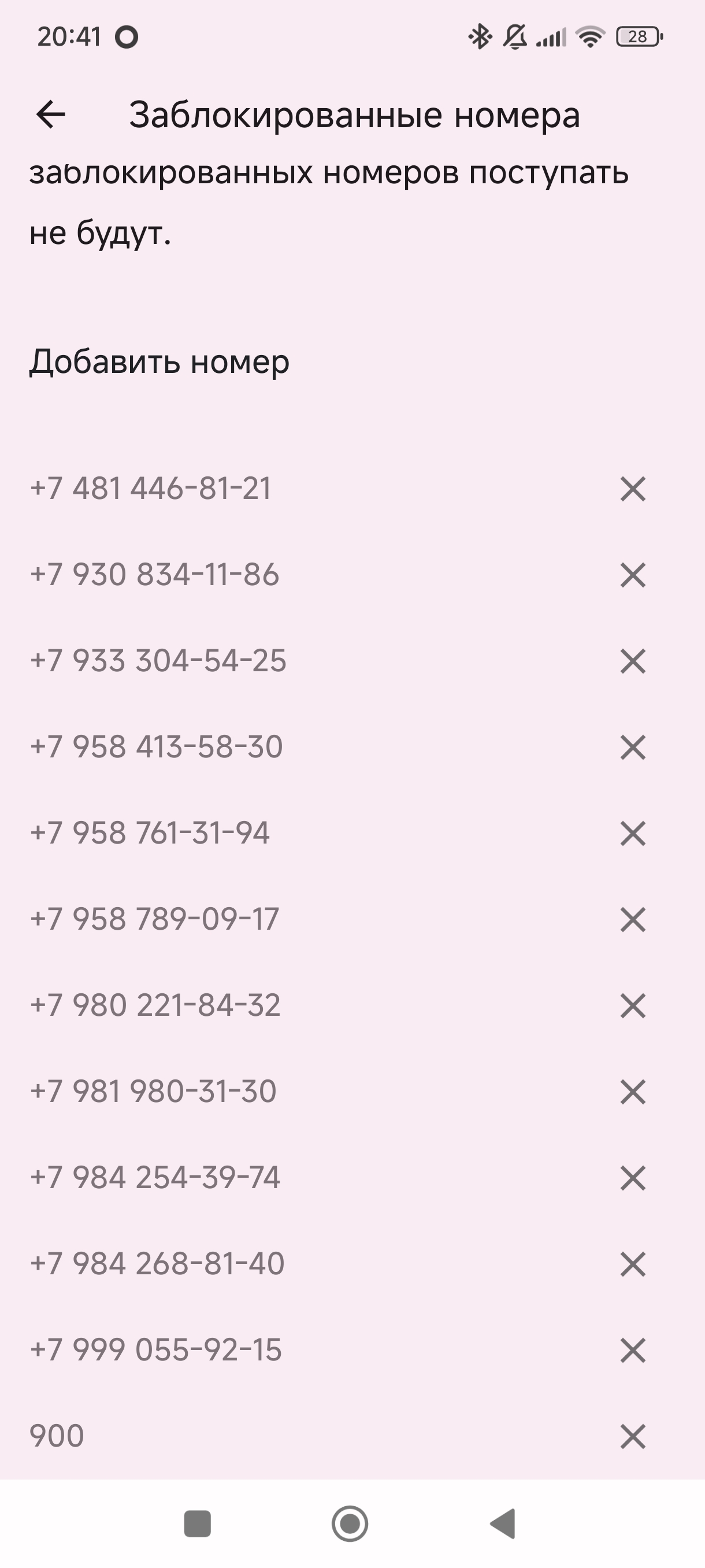Remove +7 930 834-11-86 from blocklist
This screenshot has height=1568, width=705.
633,575
